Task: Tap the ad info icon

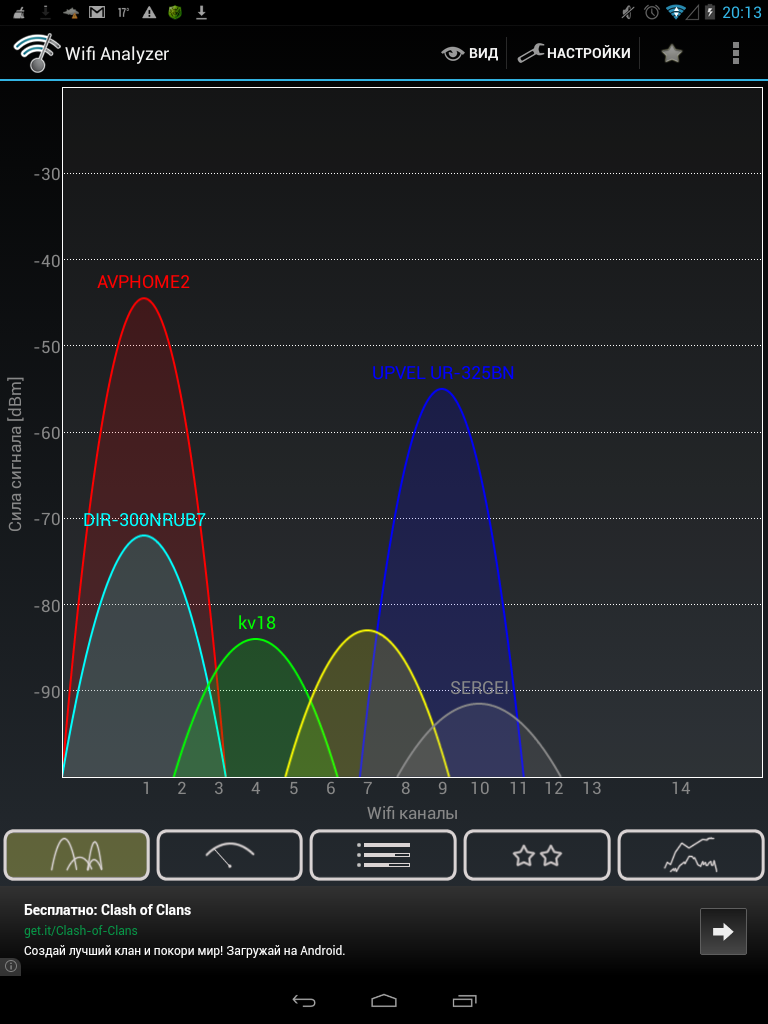Action: coord(10,967)
